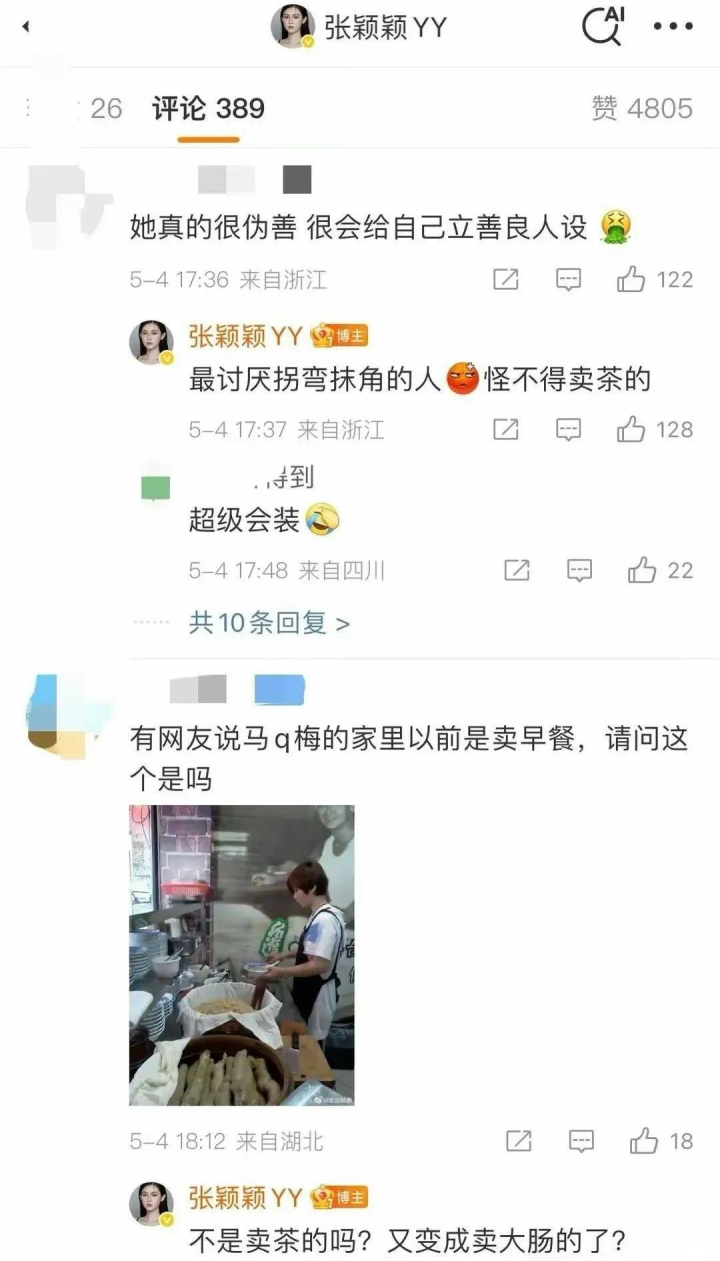Screen dimensions: 720x1261
Task: Select the 评论 389 tab
Action: (208, 108)
